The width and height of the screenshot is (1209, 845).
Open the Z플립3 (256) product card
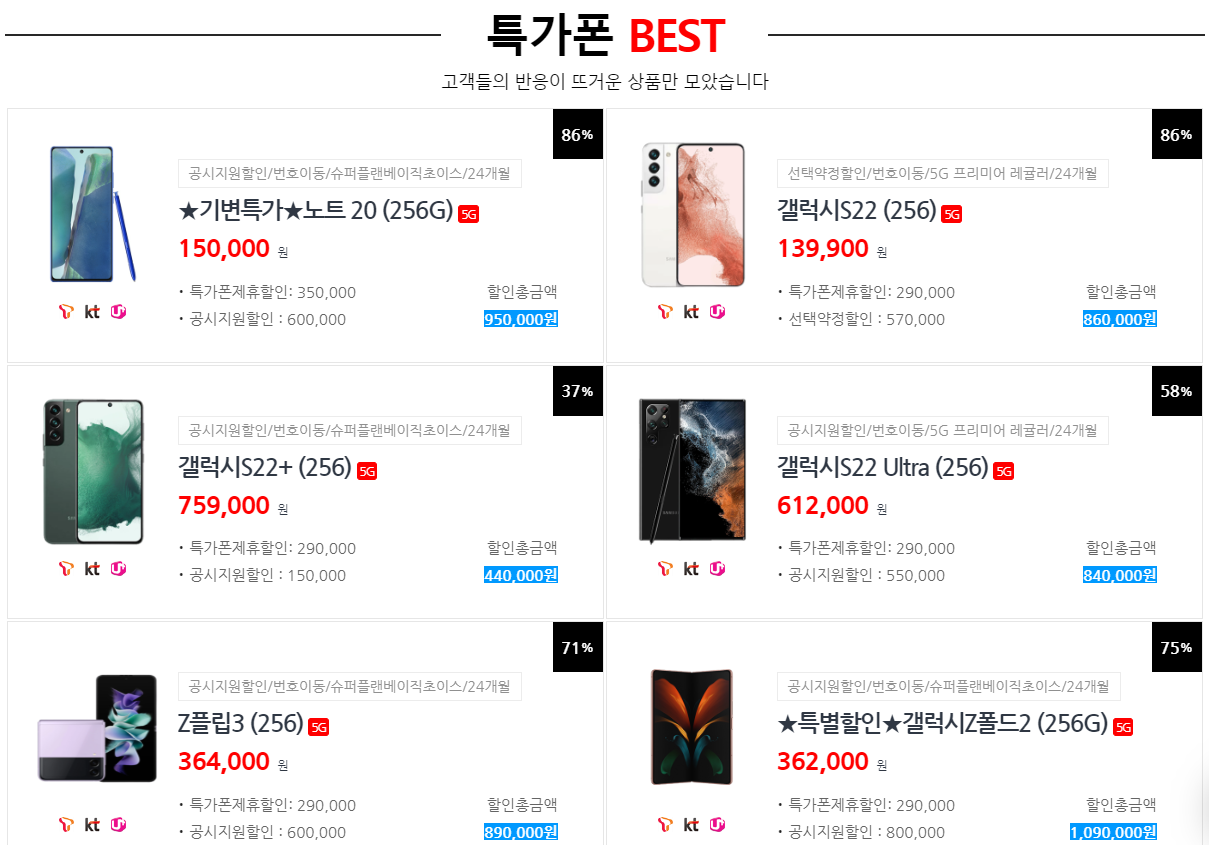240,724
